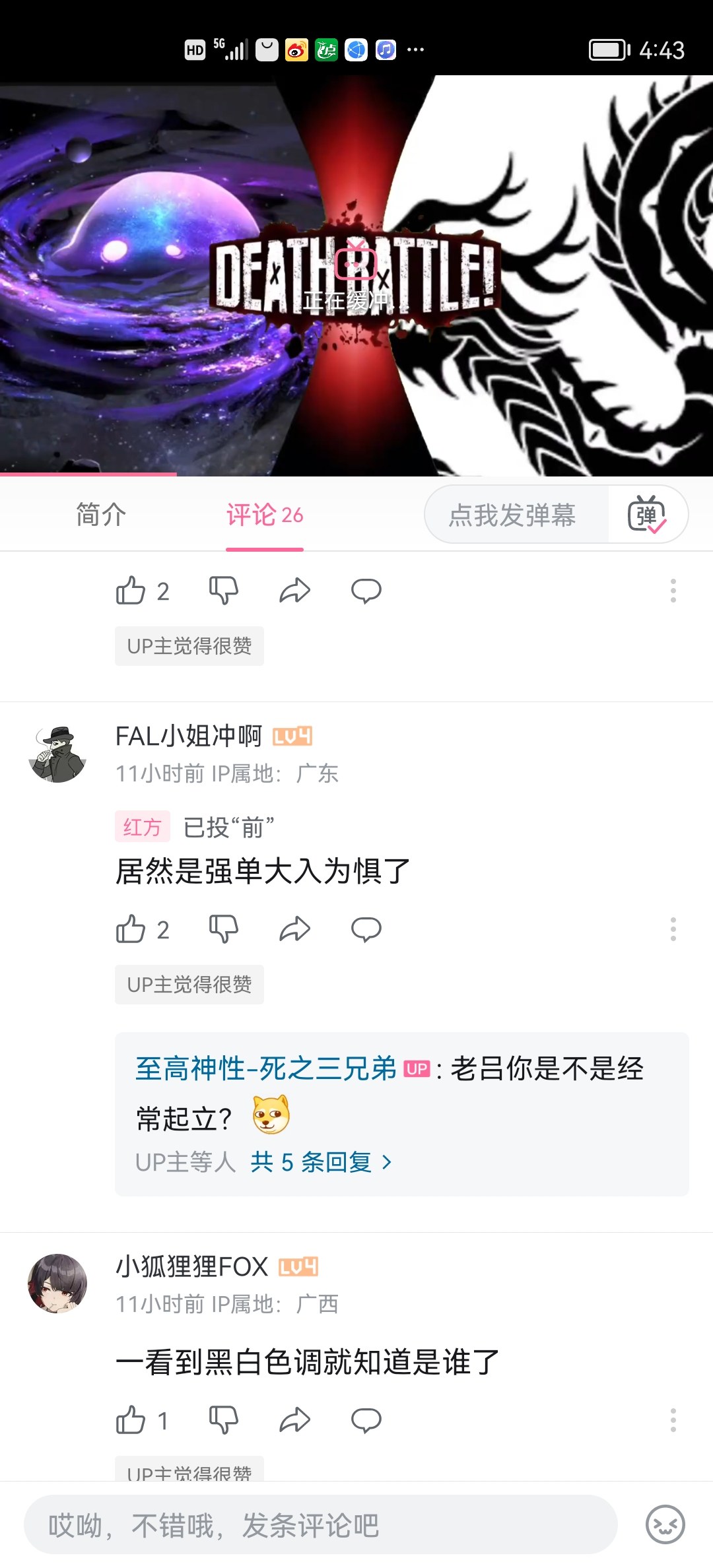
Task: Open the emoji picker beside comment box
Action: 665,1524
